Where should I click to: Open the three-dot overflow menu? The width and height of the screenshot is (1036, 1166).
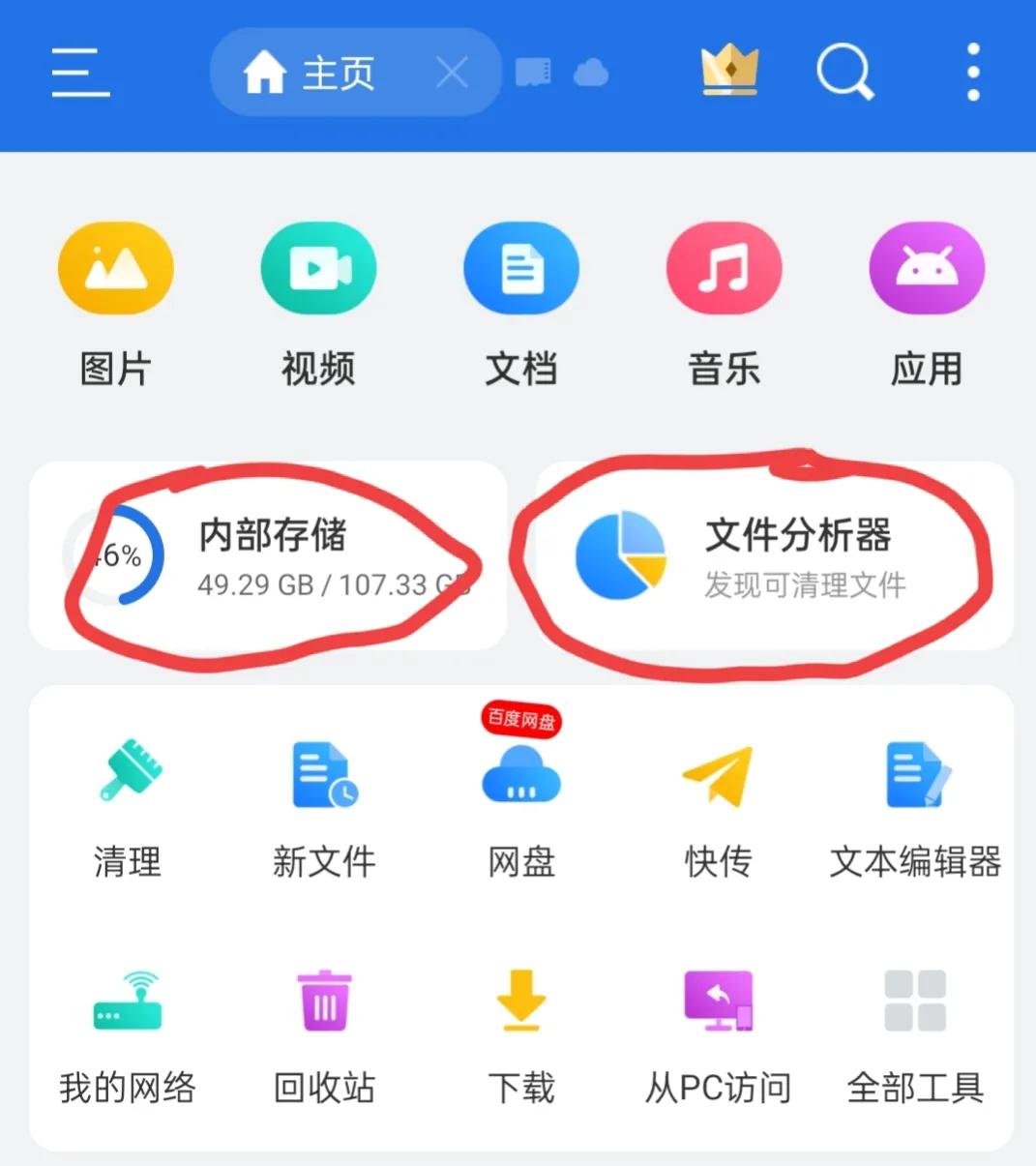[971, 71]
